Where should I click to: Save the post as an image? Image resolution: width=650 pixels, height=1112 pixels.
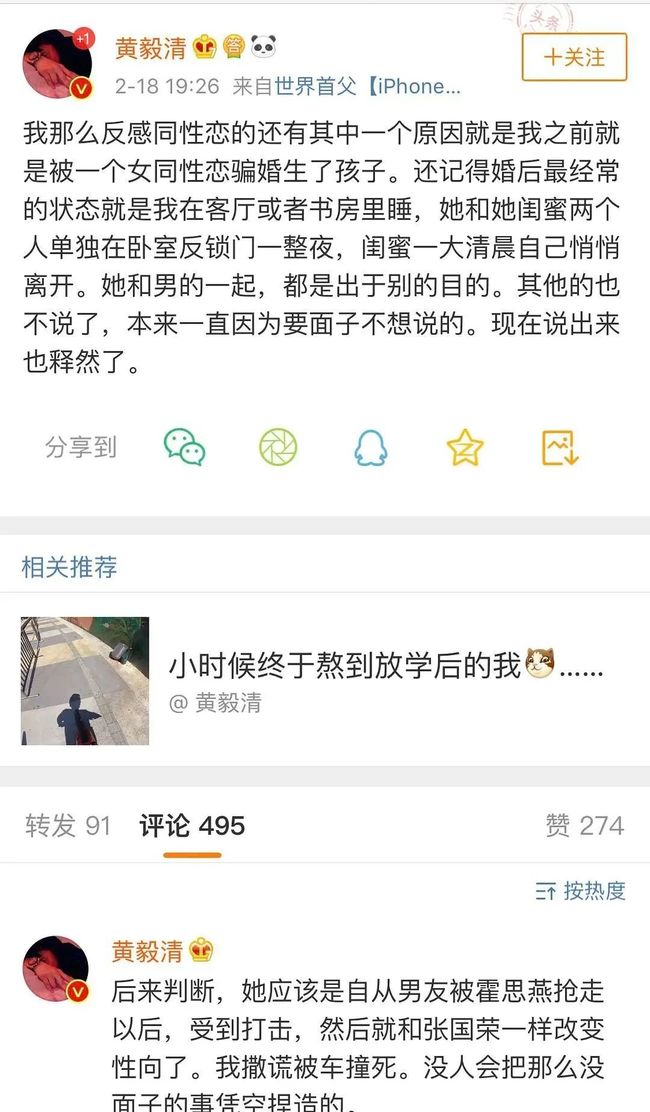point(560,447)
